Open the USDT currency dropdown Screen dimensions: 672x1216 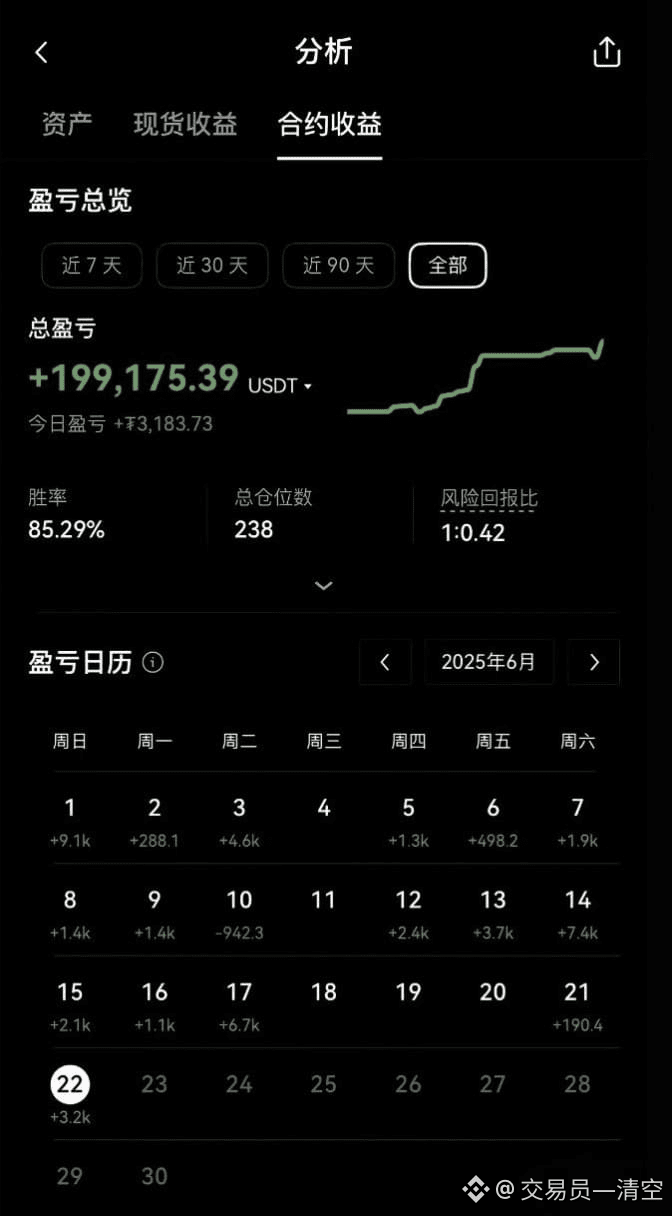pyautogui.click(x=280, y=385)
